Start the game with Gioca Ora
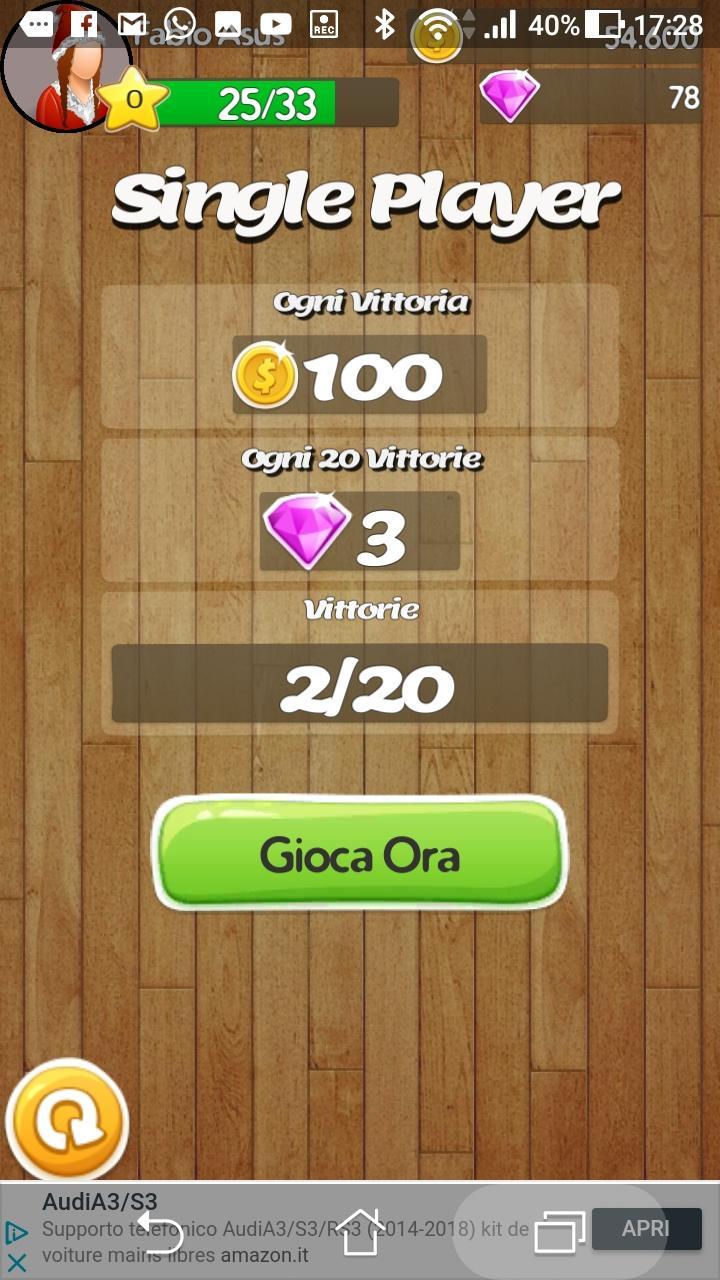 [x=360, y=853]
